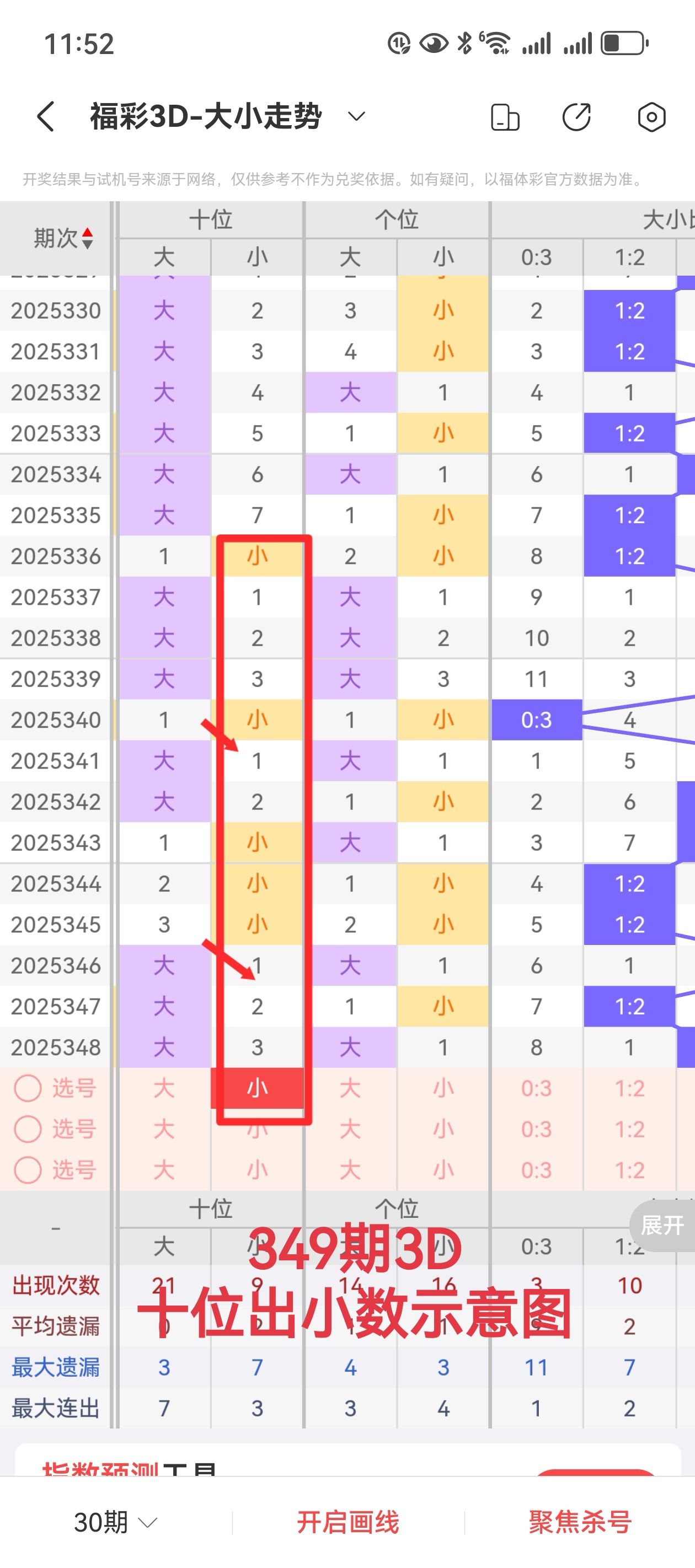Select the third 选号 radio circle
Image resolution: width=695 pixels, height=1568 pixels.
coord(29,1170)
